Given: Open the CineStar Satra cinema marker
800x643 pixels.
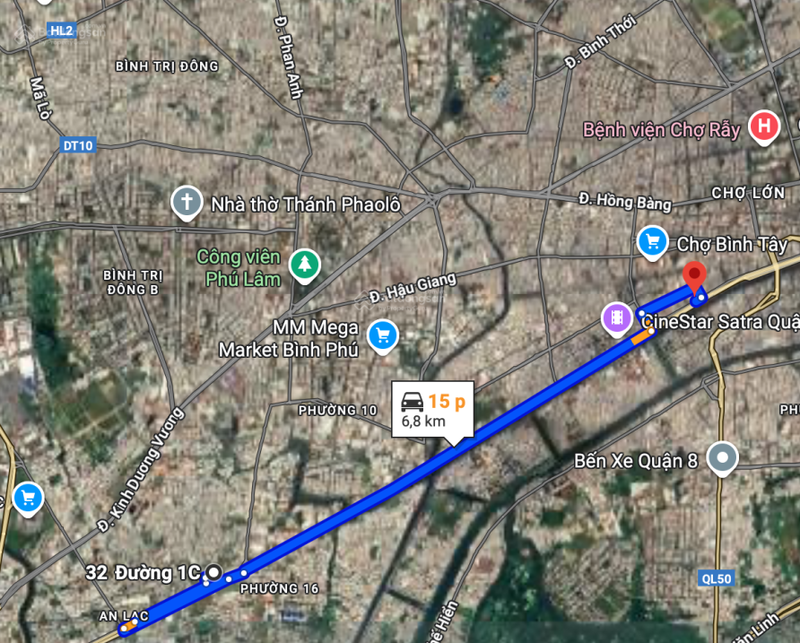Looking at the screenshot, I should (x=616, y=319).
